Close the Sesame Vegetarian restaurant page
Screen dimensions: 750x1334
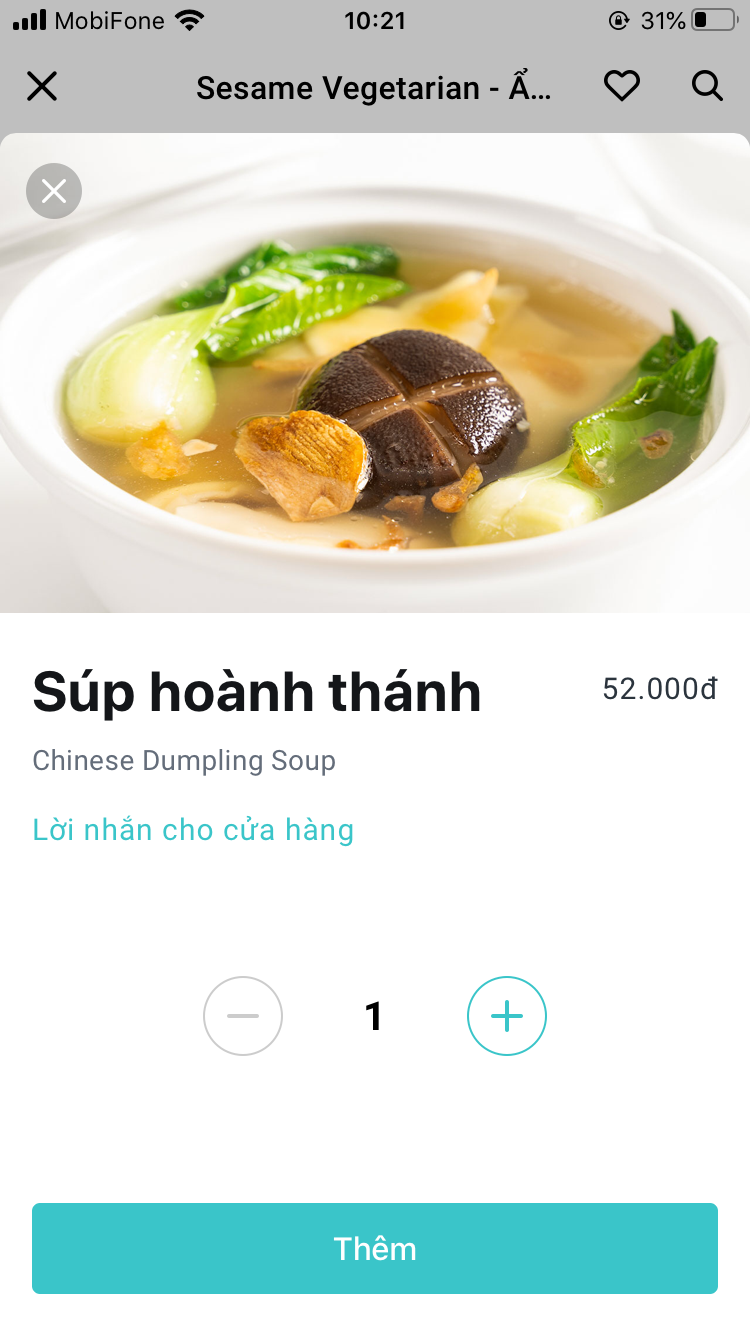(42, 87)
